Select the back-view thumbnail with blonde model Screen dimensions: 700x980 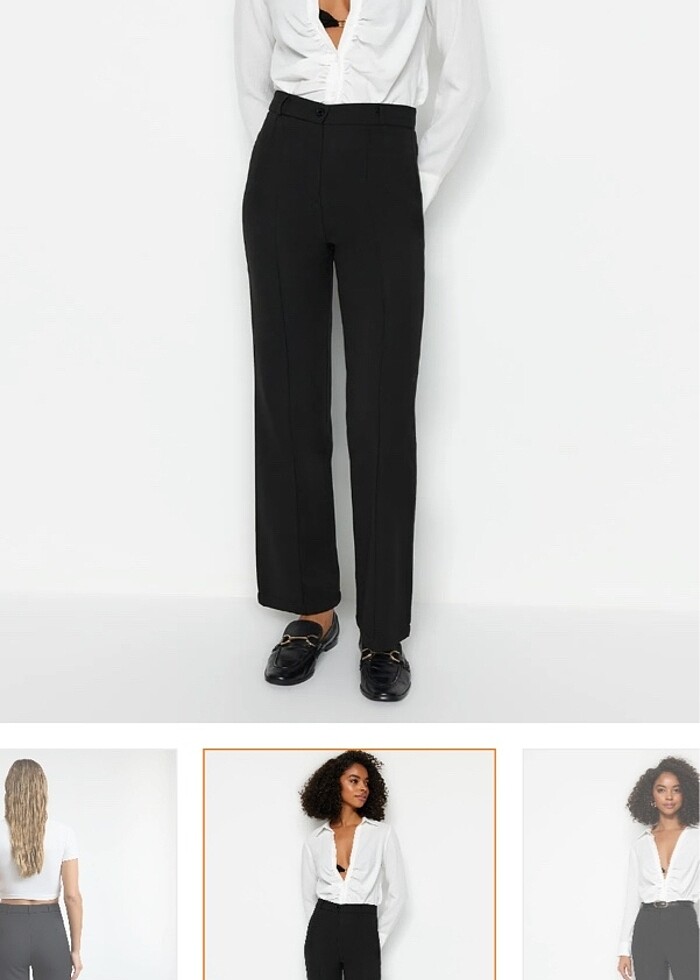pyautogui.click(x=88, y=864)
